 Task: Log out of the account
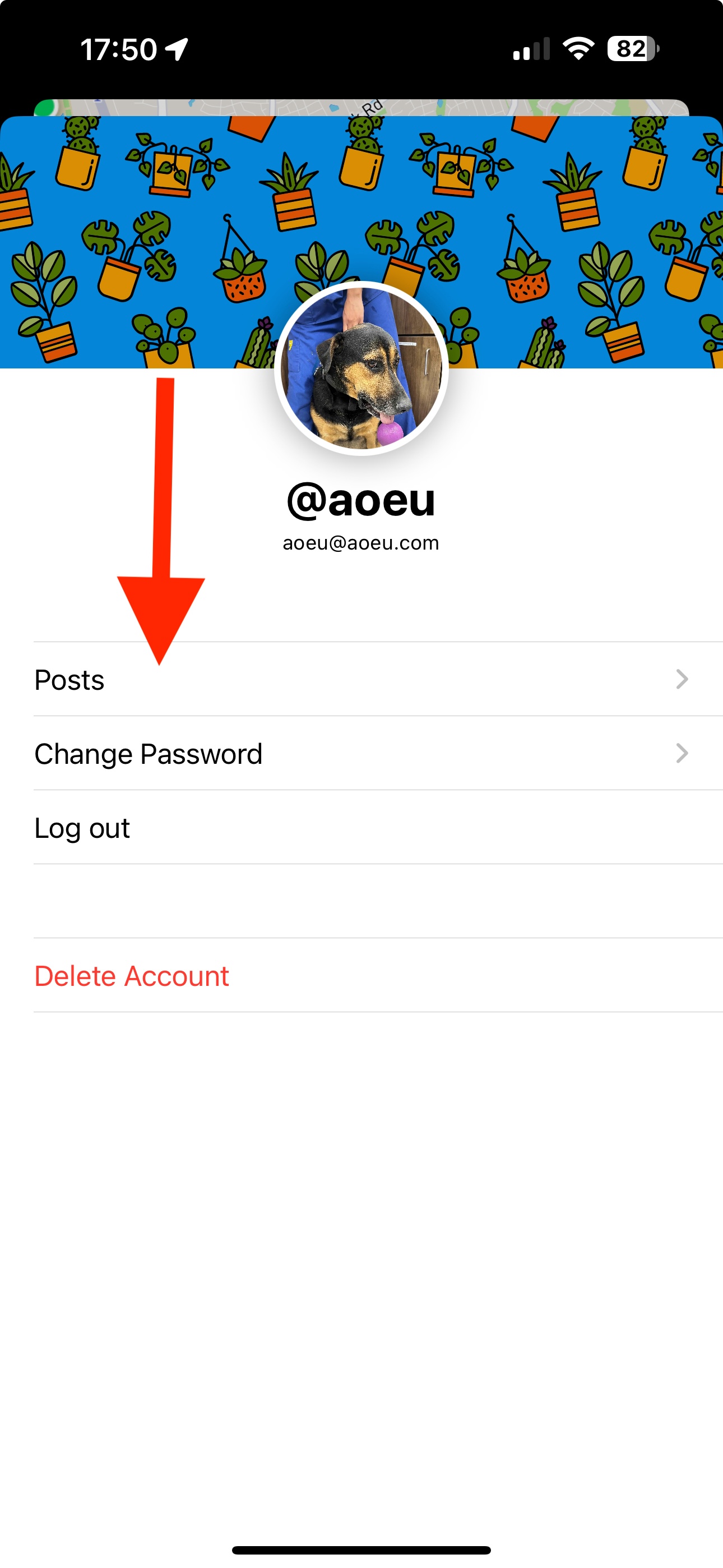(361, 827)
